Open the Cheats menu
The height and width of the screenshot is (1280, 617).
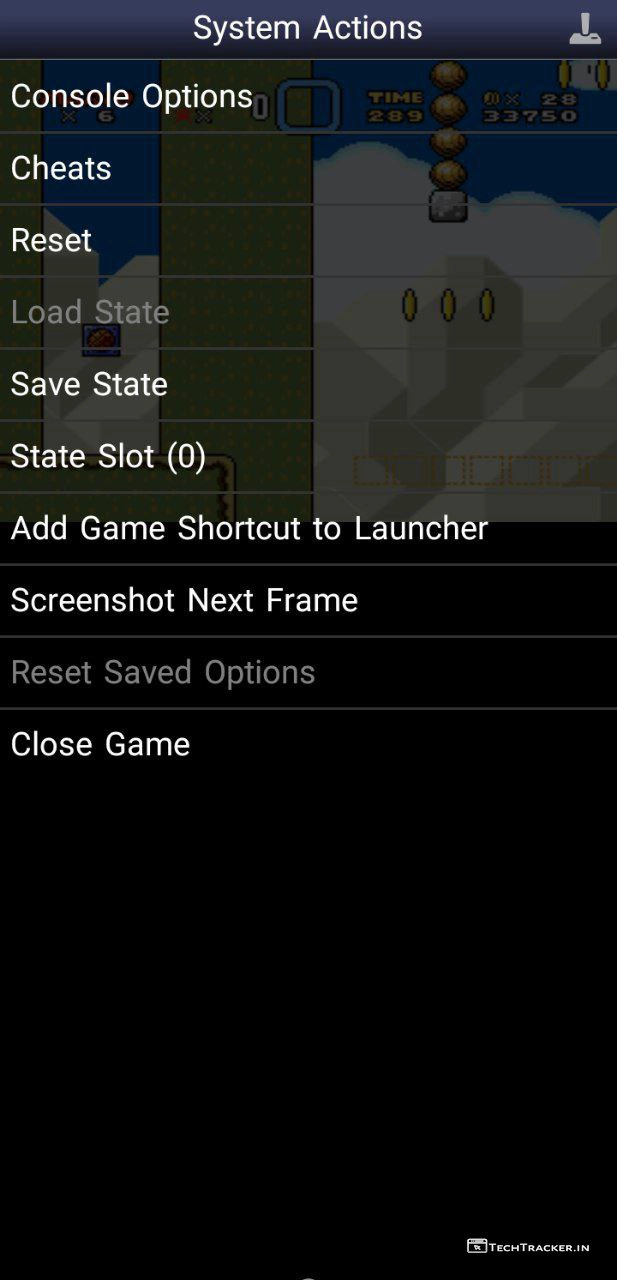[61, 168]
